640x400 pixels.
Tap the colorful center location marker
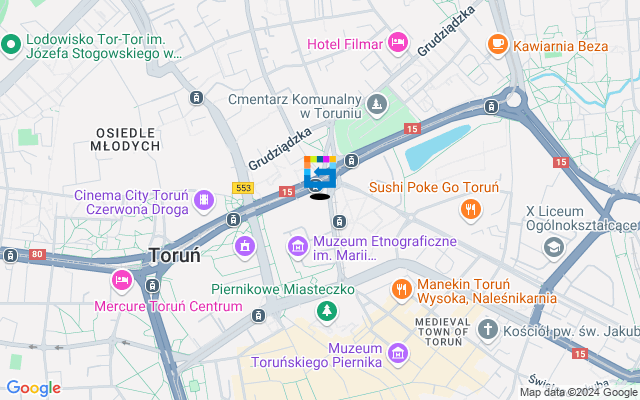(x=320, y=173)
